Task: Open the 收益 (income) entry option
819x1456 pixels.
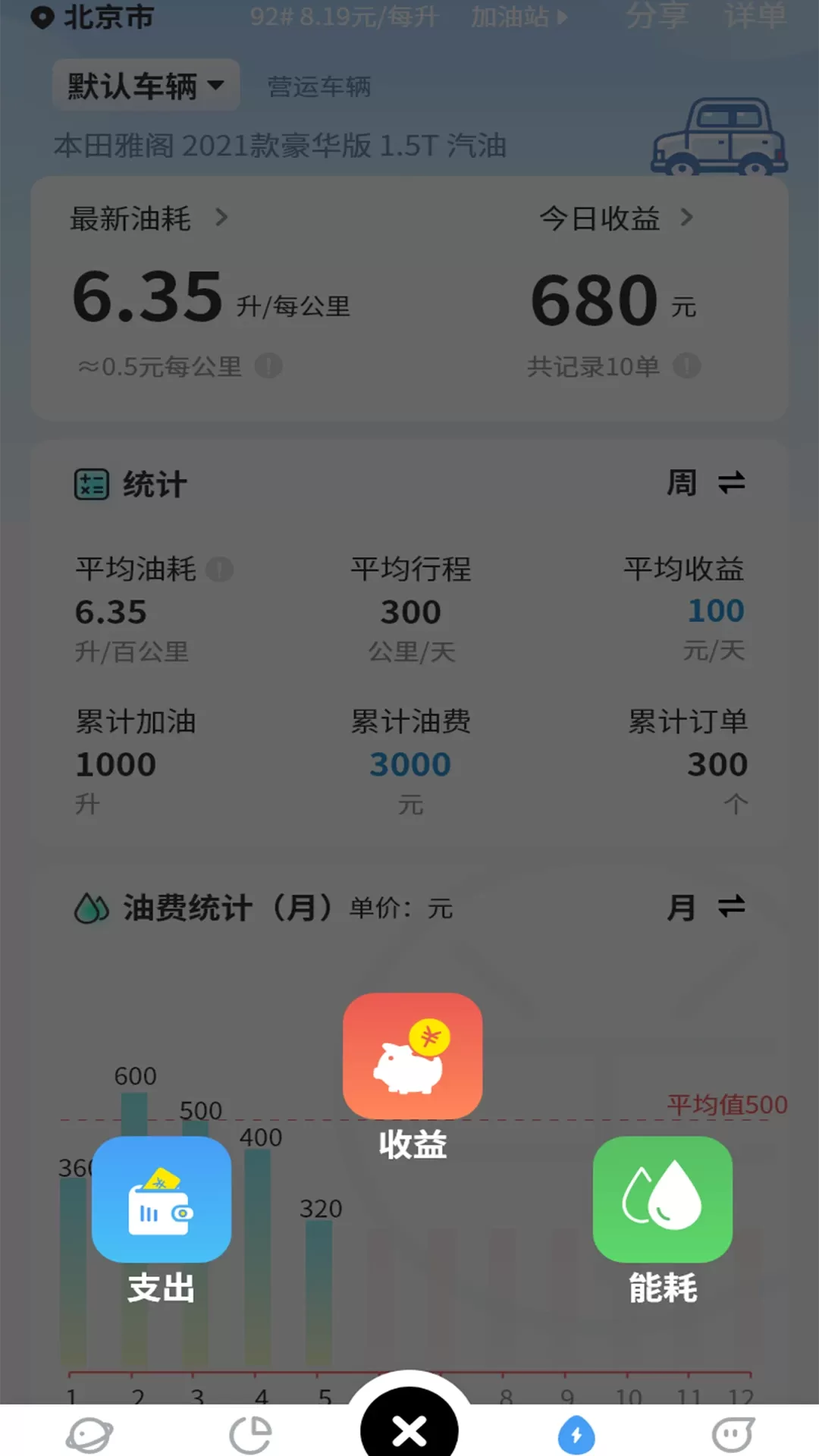Action: tap(413, 1056)
